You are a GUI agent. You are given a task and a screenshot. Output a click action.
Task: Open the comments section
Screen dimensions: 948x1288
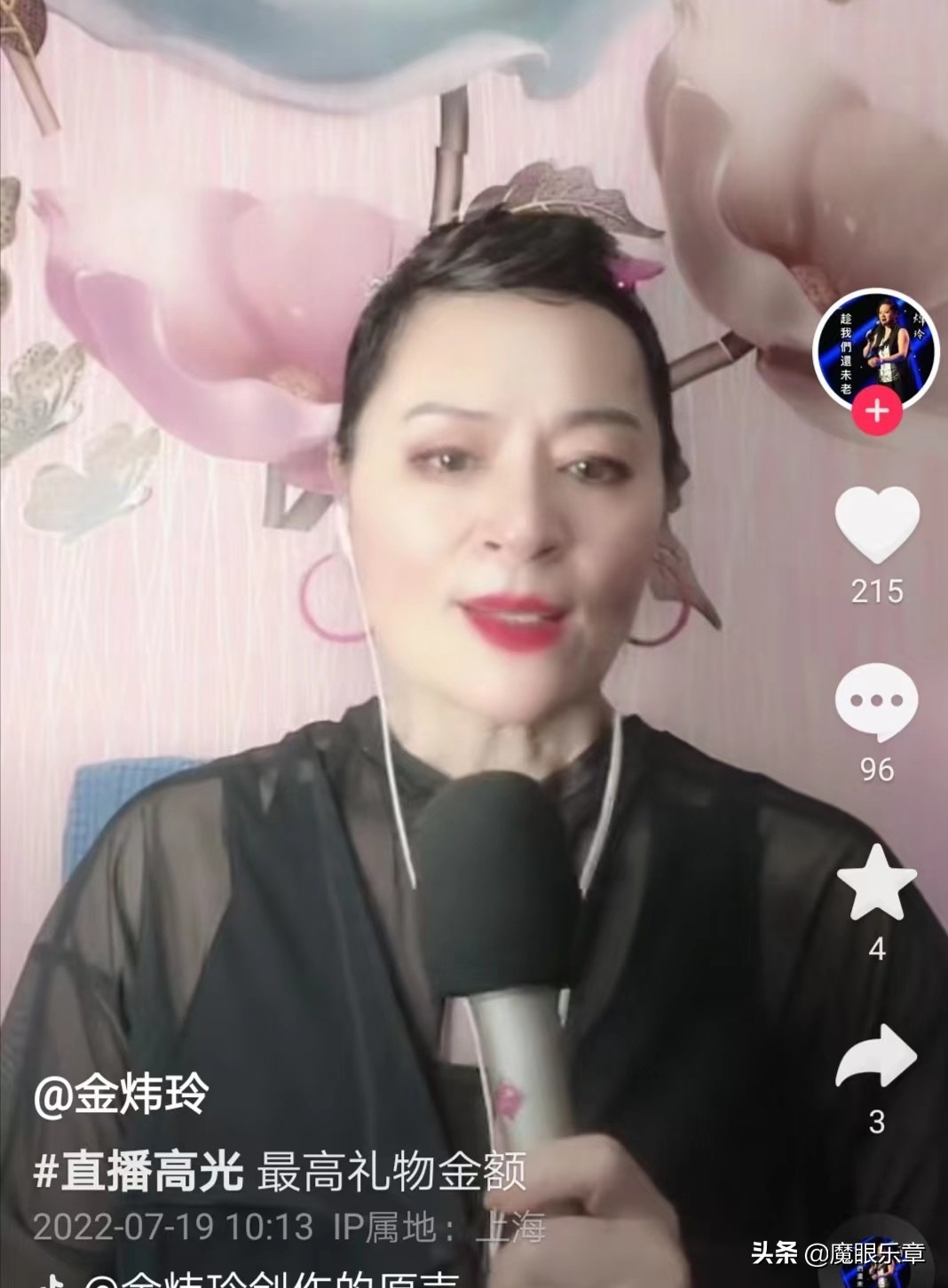tap(876, 701)
